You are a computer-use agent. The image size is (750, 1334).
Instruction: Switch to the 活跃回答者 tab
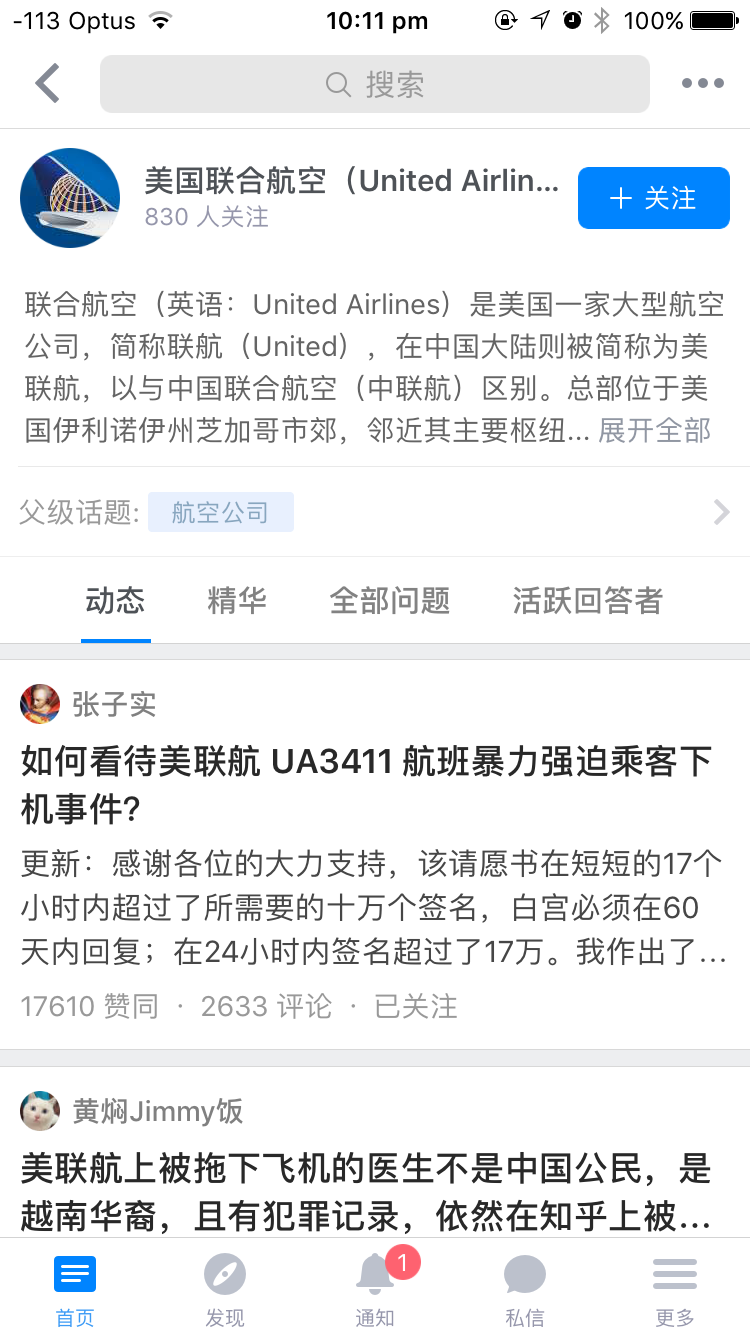[588, 600]
